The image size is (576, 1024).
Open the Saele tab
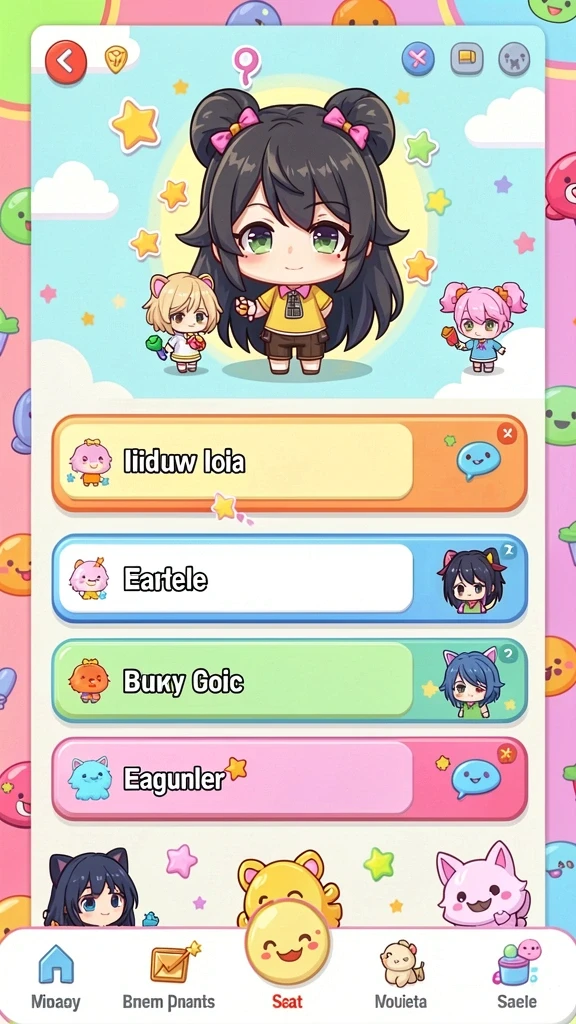coord(517,976)
